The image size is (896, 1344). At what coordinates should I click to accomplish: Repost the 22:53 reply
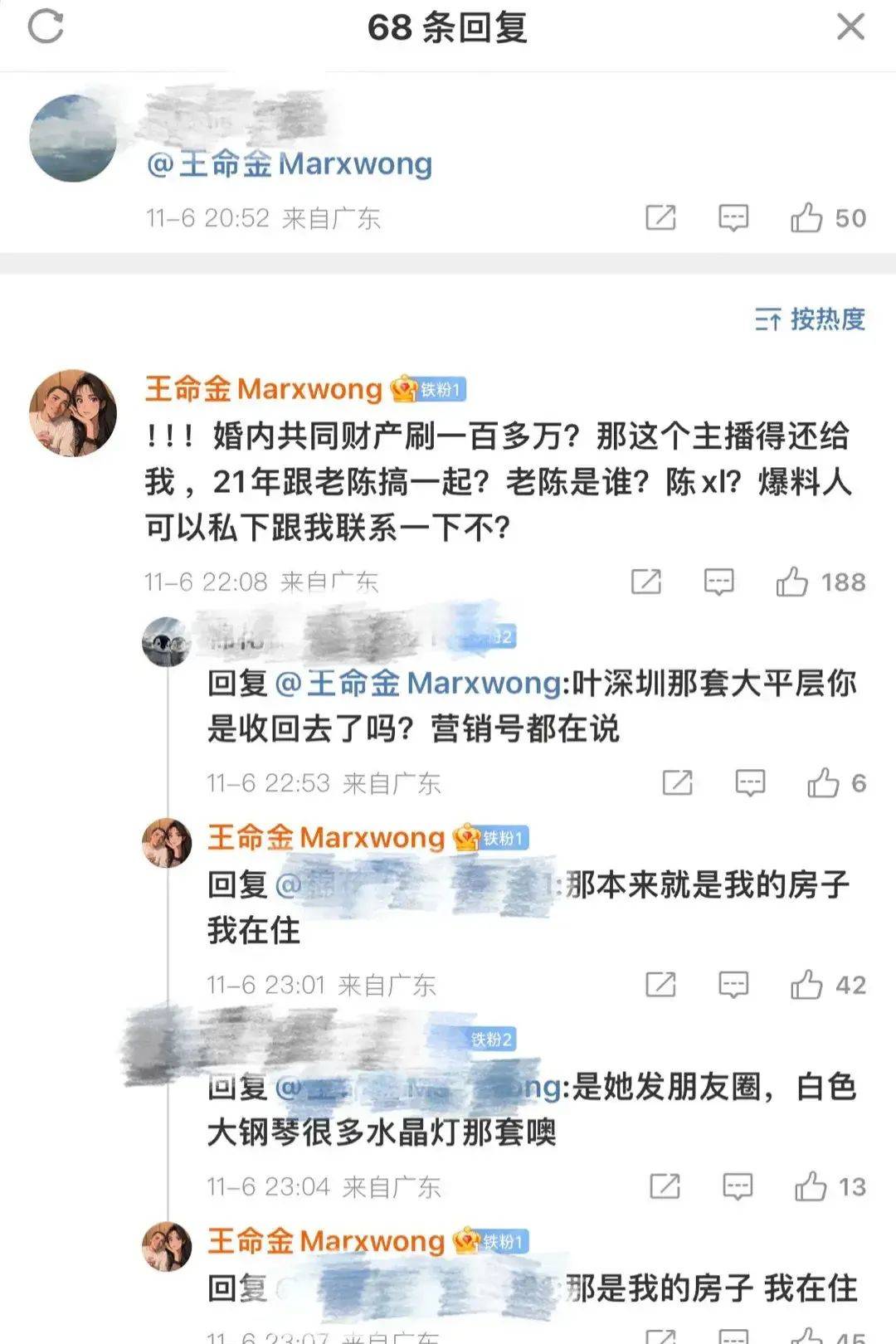[x=677, y=783]
